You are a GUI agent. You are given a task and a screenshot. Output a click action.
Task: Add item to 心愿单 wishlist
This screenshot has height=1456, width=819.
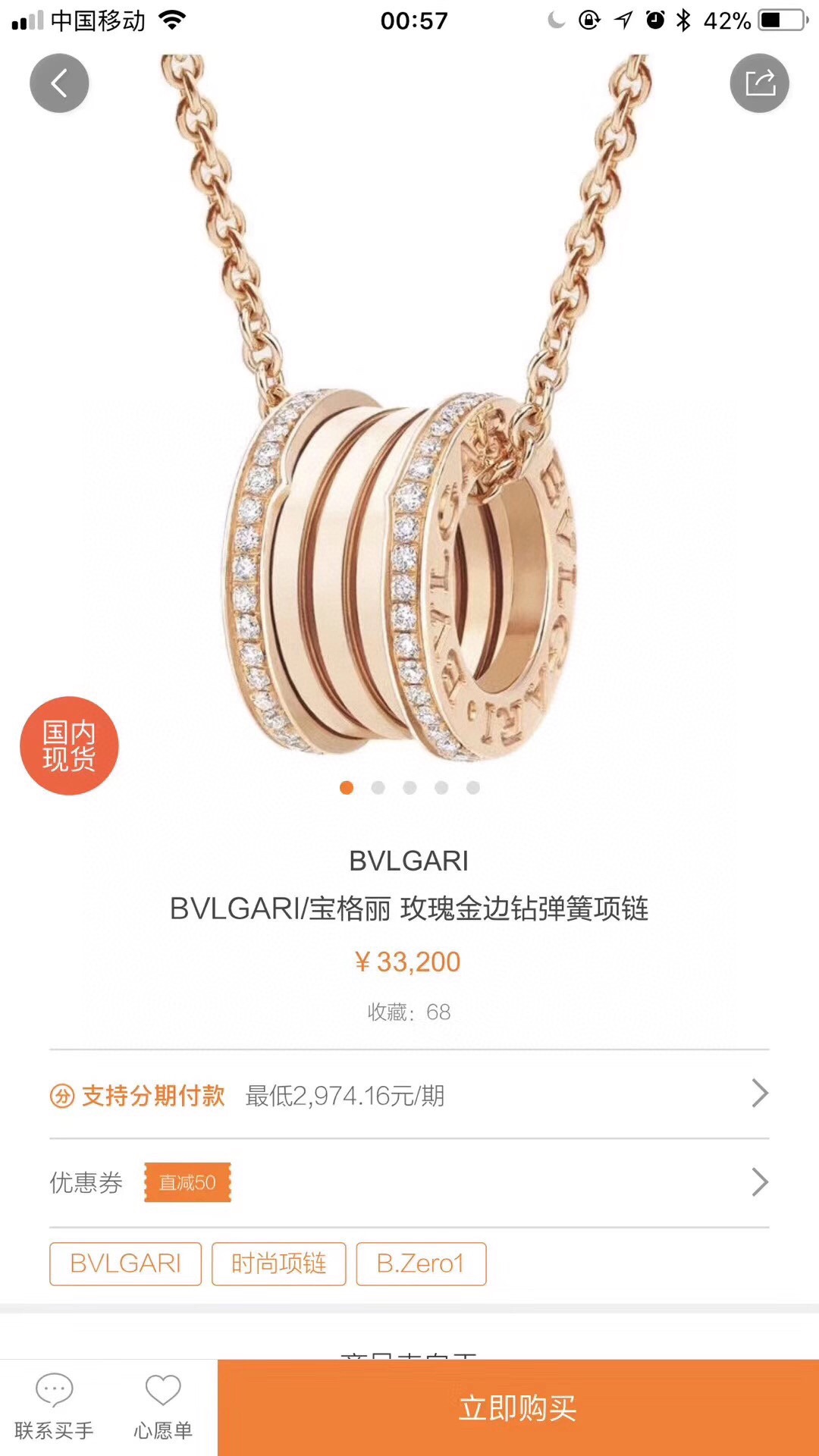tap(163, 1407)
